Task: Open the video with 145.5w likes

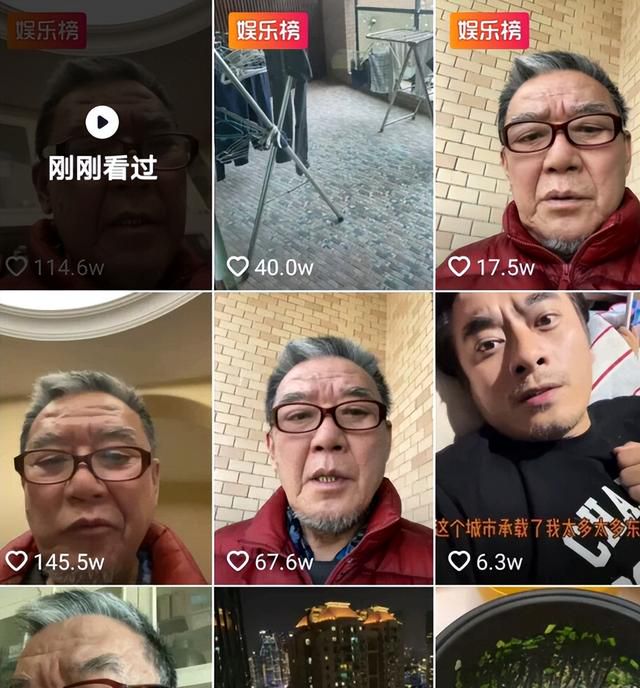Action: 104,438
